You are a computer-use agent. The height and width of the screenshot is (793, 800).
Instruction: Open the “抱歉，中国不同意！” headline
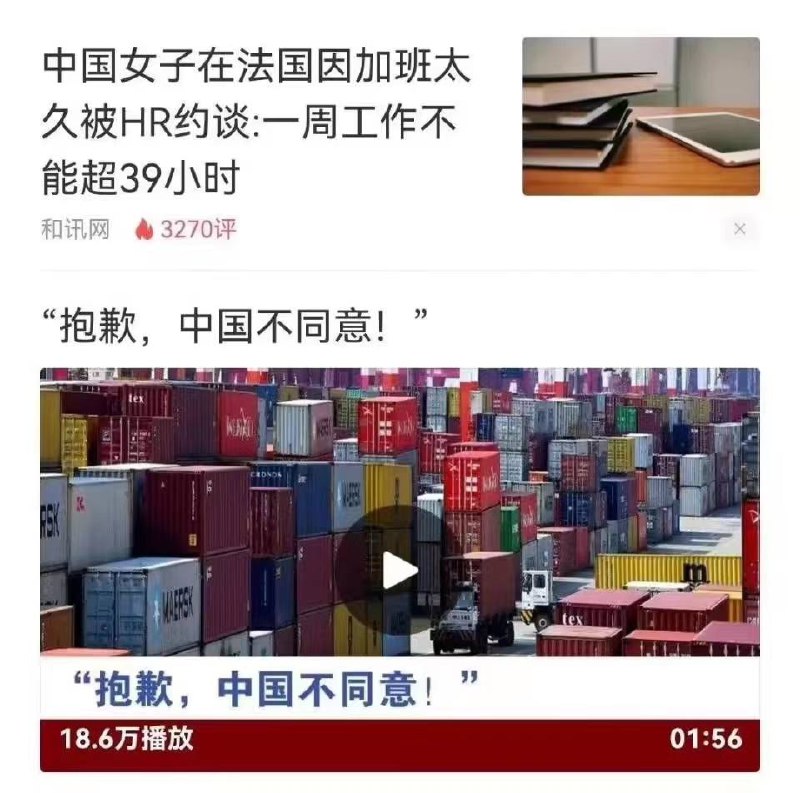(x=236, y=325)
